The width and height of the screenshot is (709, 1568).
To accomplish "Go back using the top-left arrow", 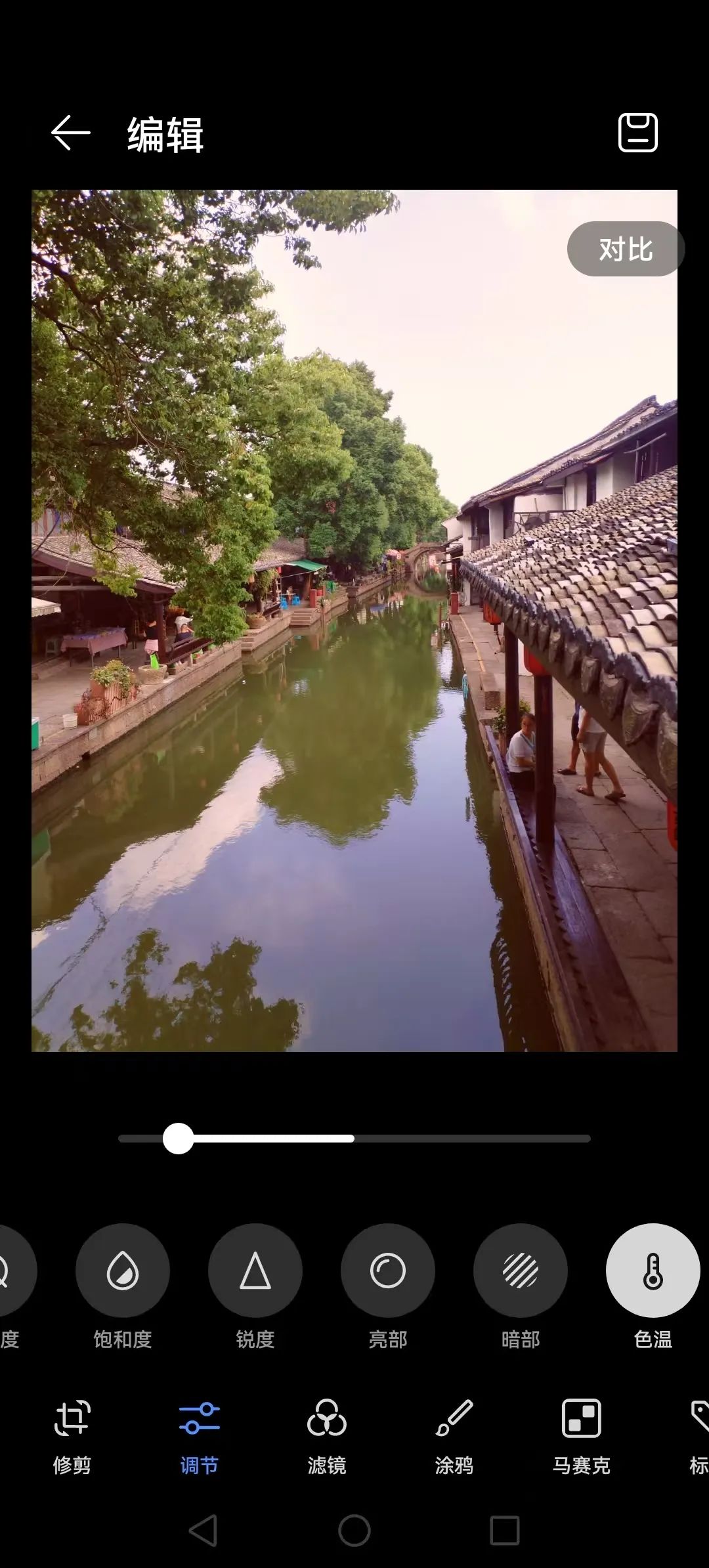I will point(70,133).
